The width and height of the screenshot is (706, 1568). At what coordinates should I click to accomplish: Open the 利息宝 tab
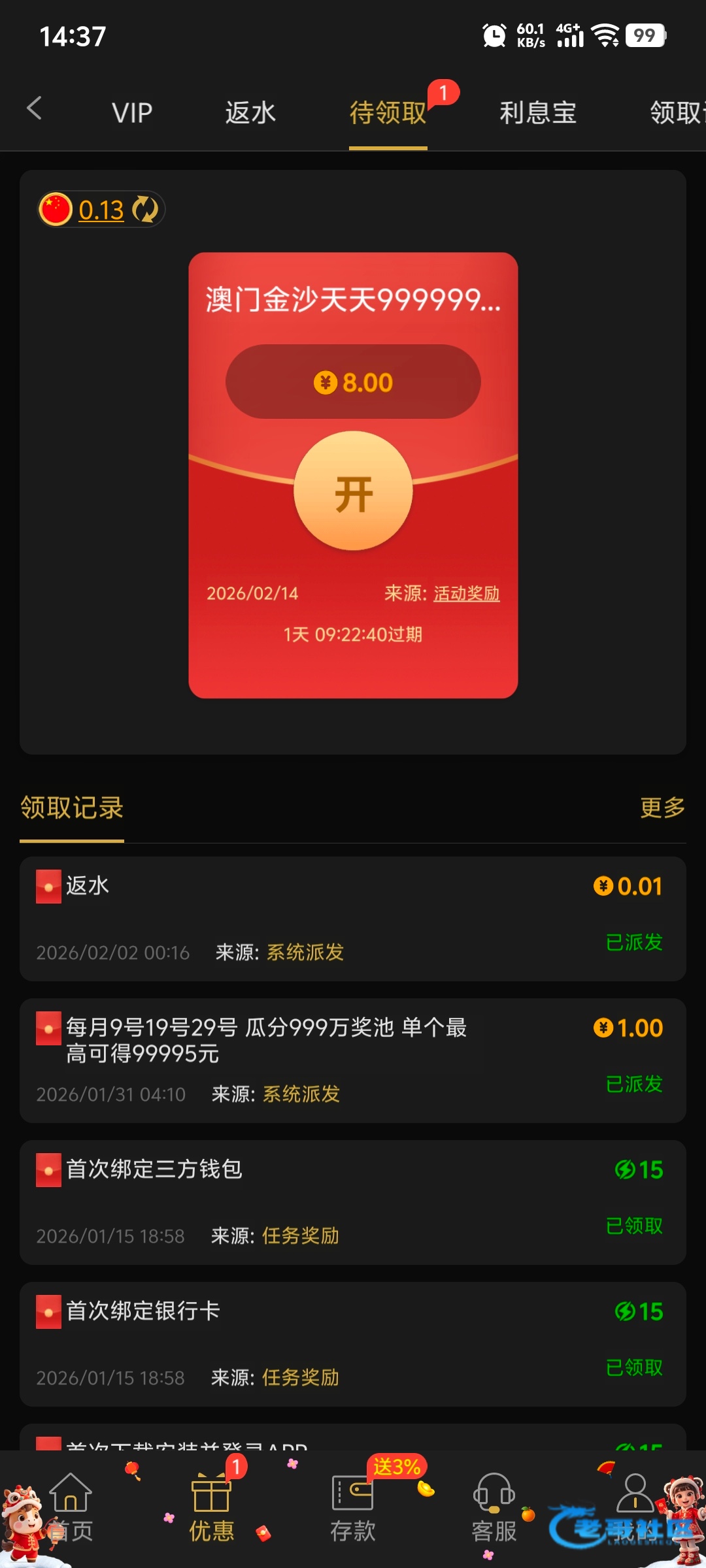[x=537, y=113]
